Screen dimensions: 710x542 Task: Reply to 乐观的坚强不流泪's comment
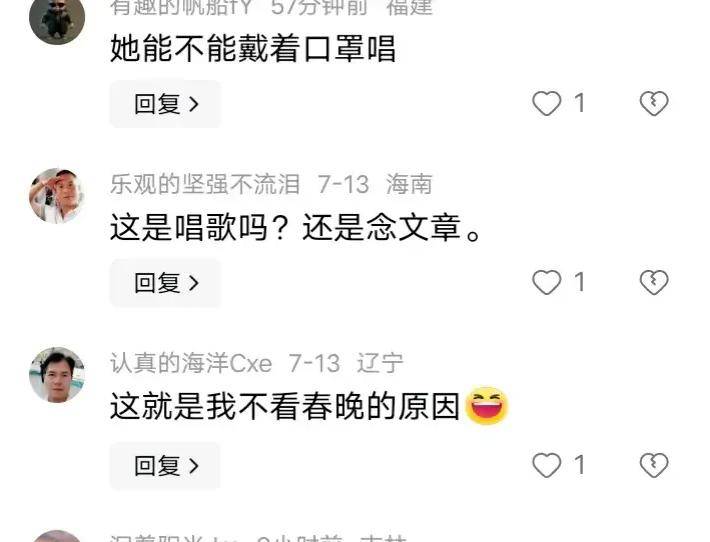[x=165, y=283]
